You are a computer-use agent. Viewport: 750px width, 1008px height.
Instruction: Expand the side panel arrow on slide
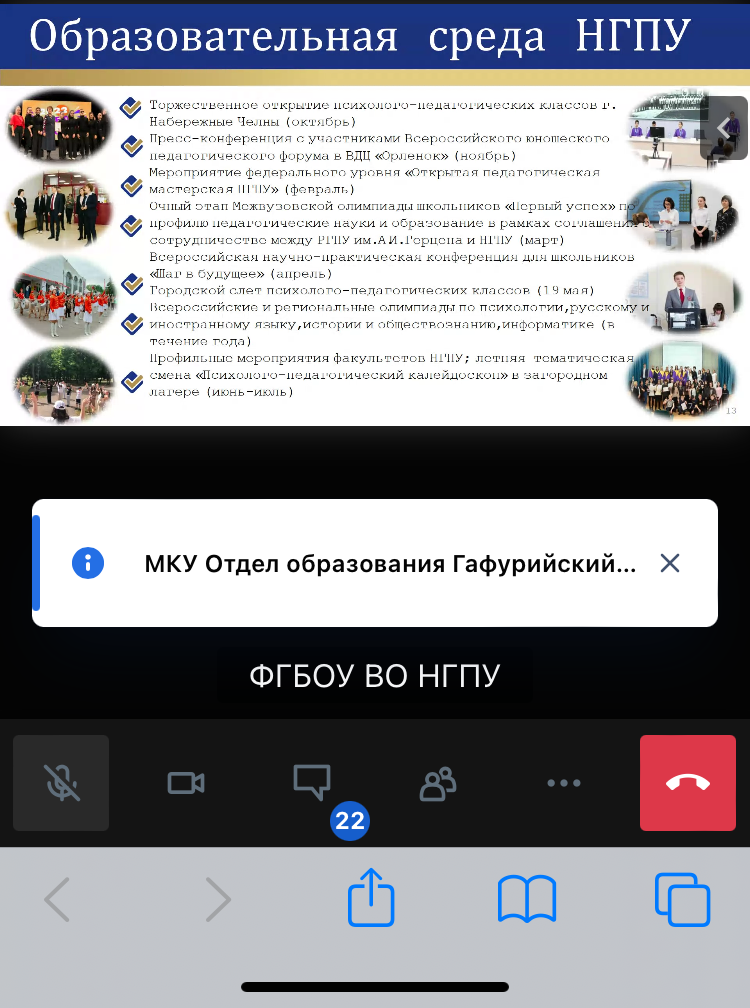click(x=724, y=127)
